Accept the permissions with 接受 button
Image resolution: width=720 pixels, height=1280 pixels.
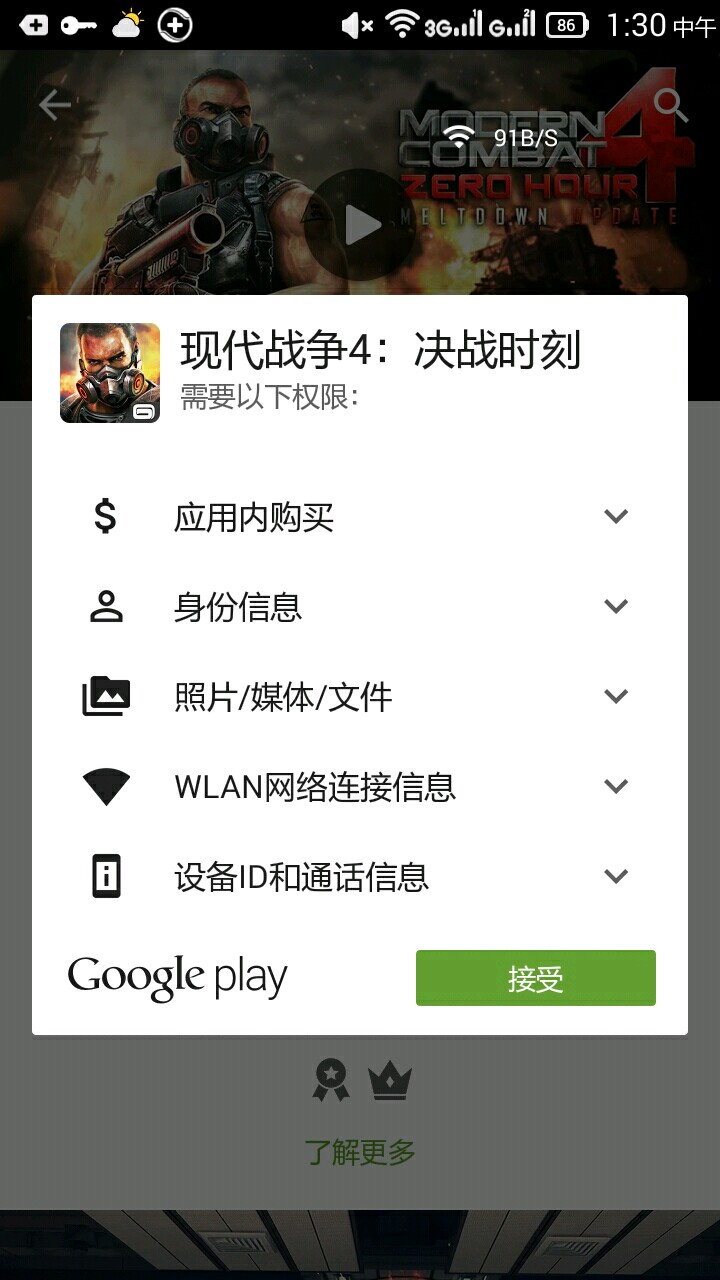pyautogui.click(x=535, y=978)
